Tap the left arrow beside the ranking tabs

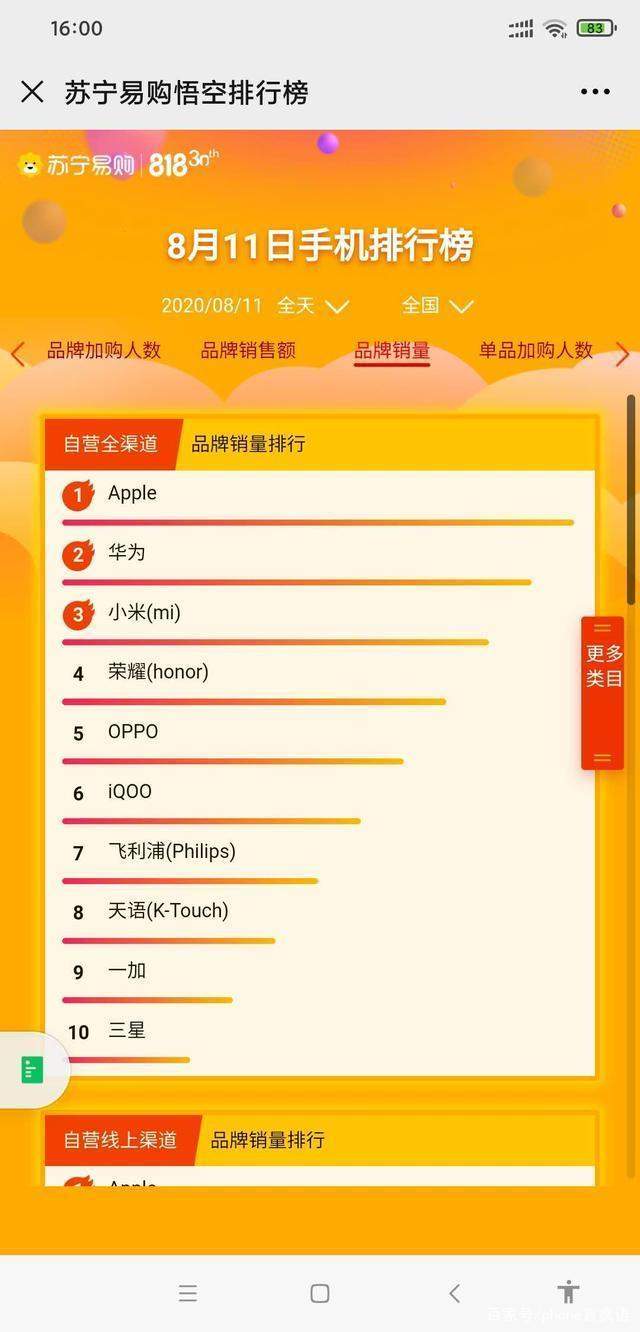17,353
